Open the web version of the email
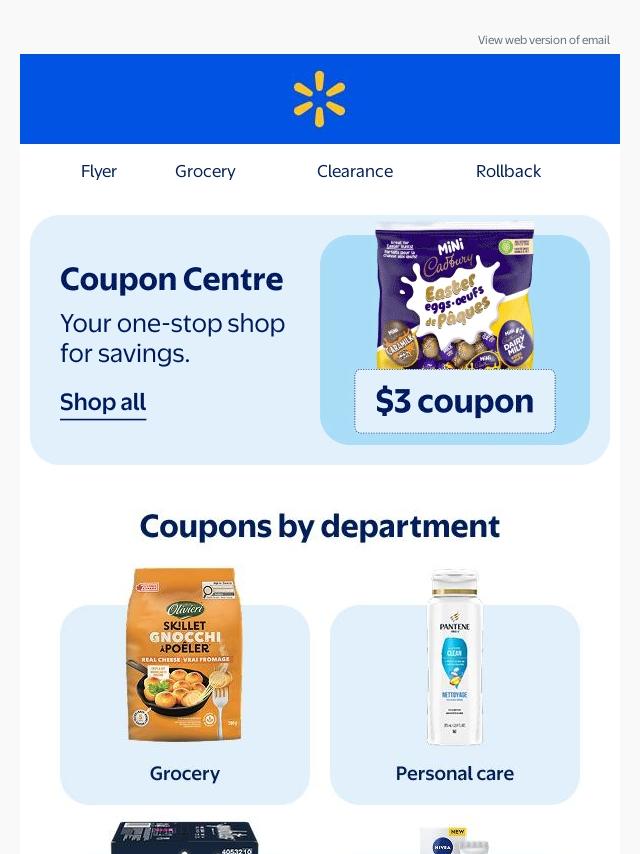The image size is (640, 854). pyautogui.click(x=543, y=40)
